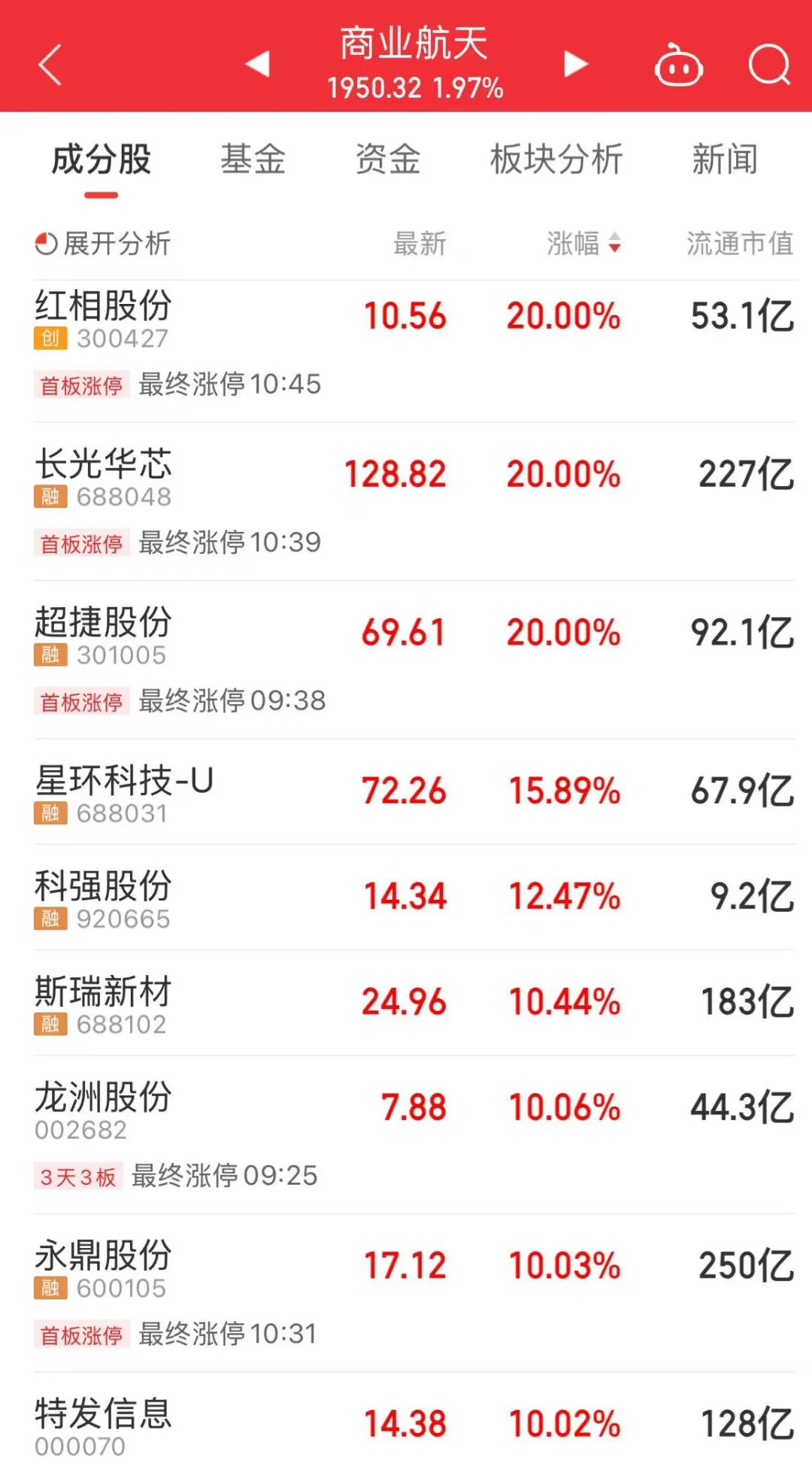Switch to the 资金 tab
This screenshot has width=812, height=1476.
point(388,159)
